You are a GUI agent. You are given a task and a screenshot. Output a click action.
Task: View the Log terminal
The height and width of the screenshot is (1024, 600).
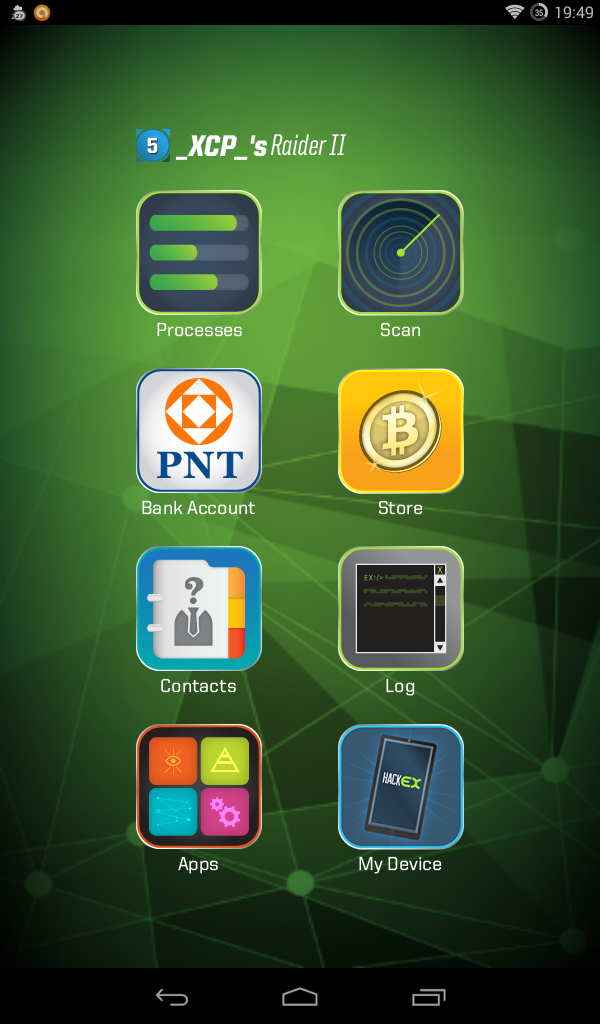[x=400, y=608]
